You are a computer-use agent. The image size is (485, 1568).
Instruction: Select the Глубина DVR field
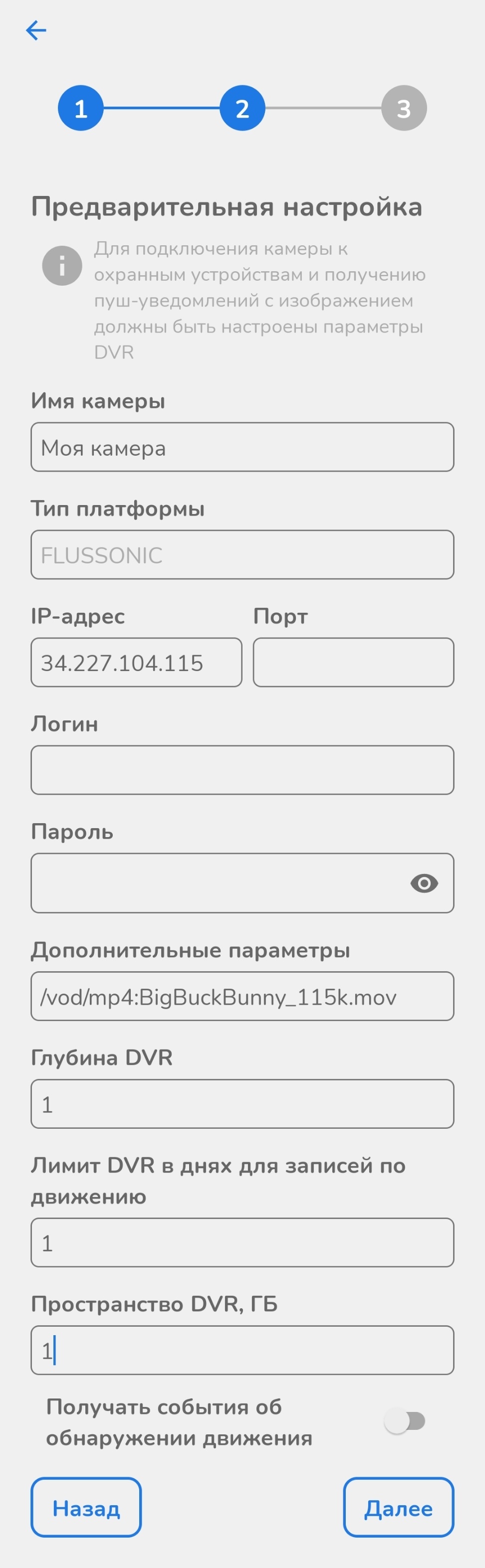click(242, 1104)
